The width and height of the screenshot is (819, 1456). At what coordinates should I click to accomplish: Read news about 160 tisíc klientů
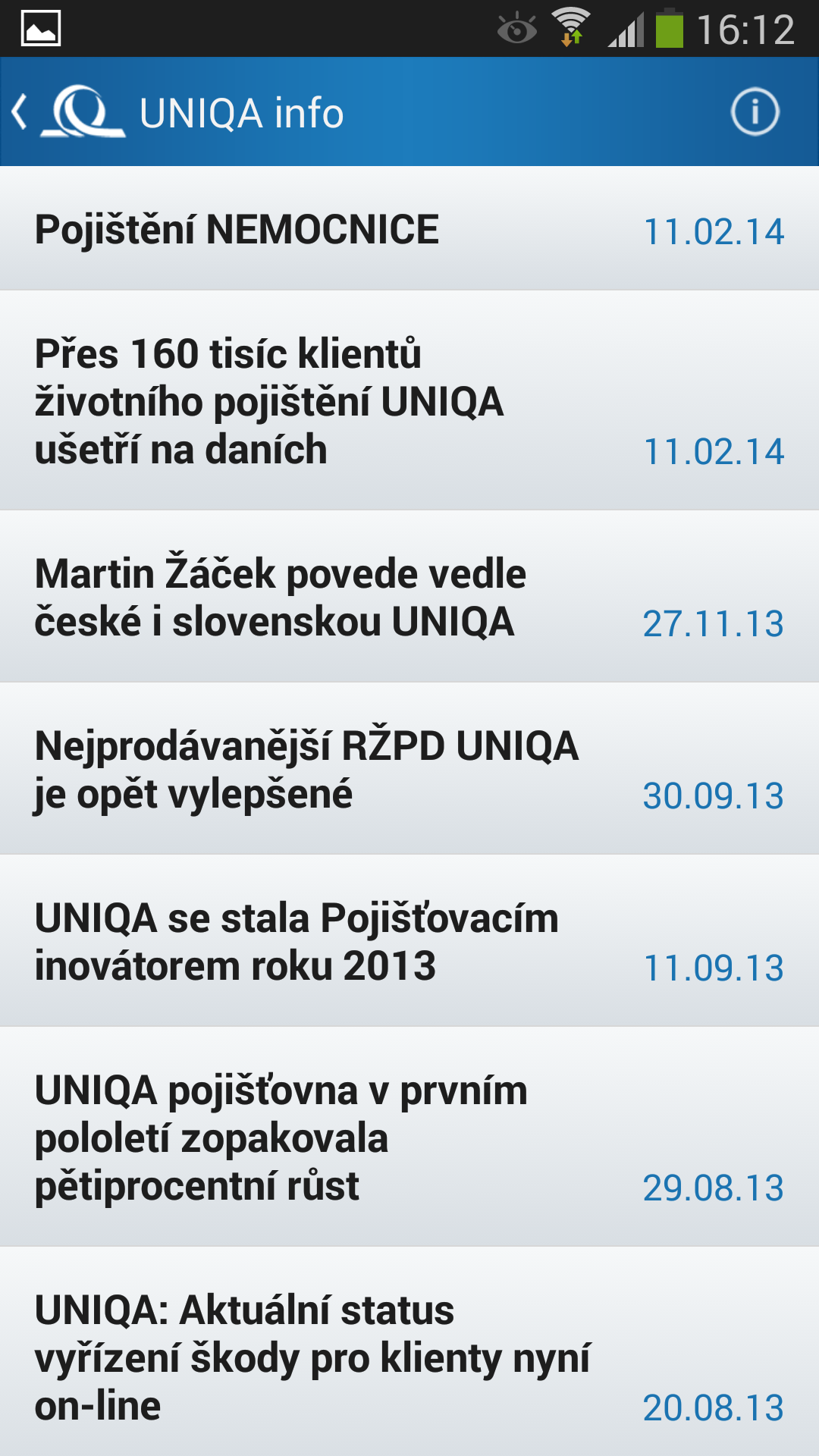tap(409, 400)
